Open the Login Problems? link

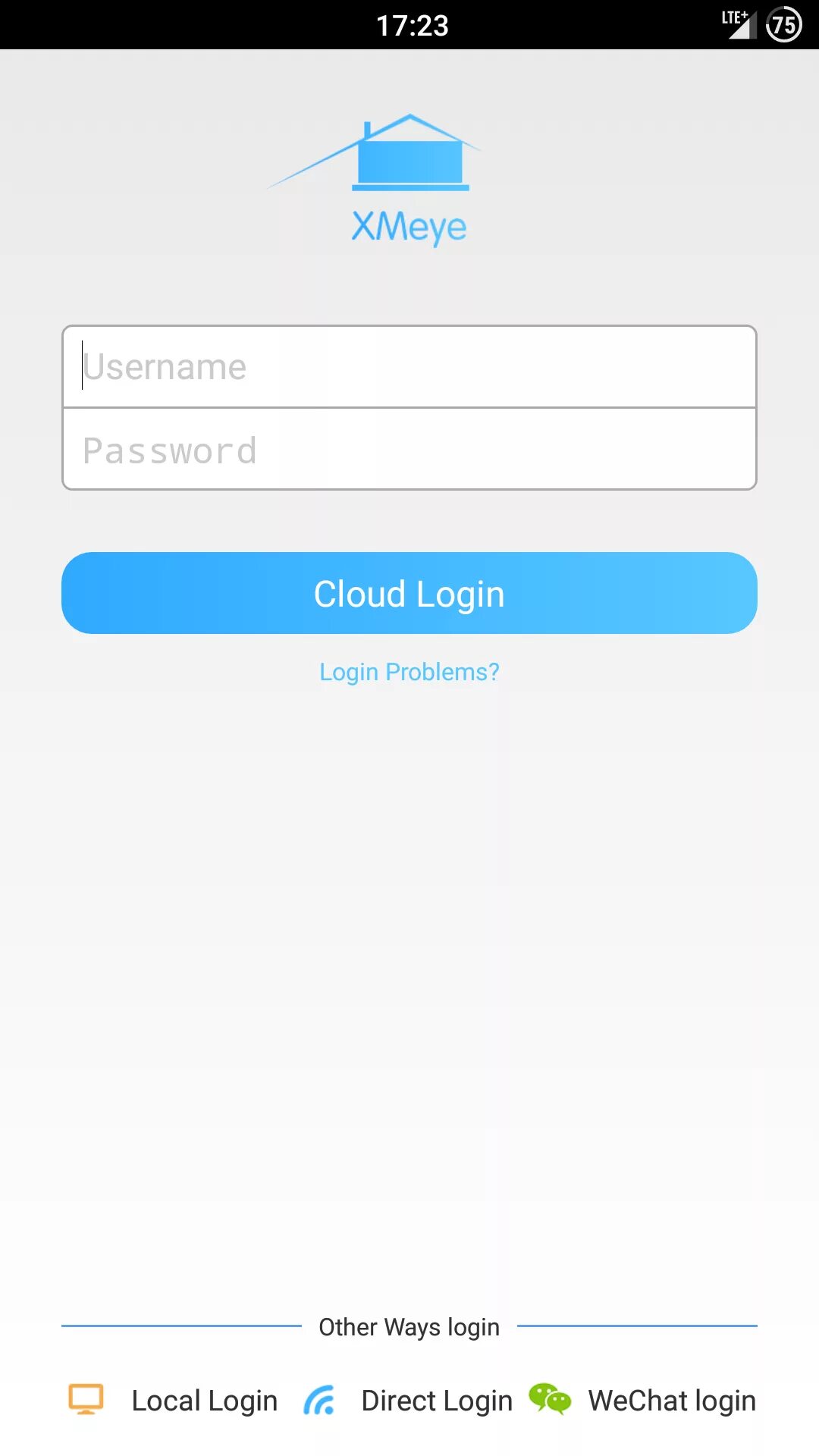tap(409, 672)
